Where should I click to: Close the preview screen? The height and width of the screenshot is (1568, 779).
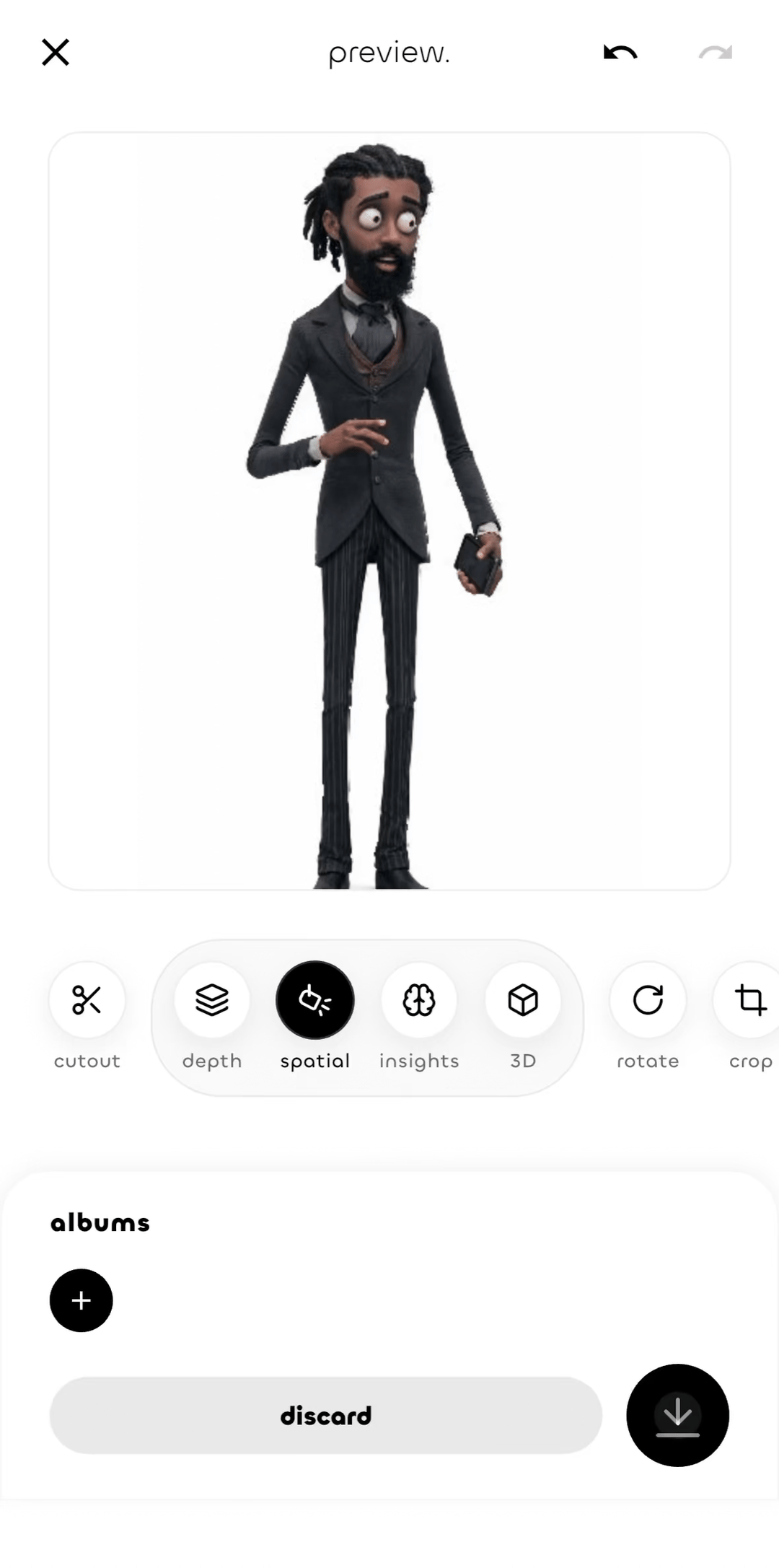coord(56,53)
